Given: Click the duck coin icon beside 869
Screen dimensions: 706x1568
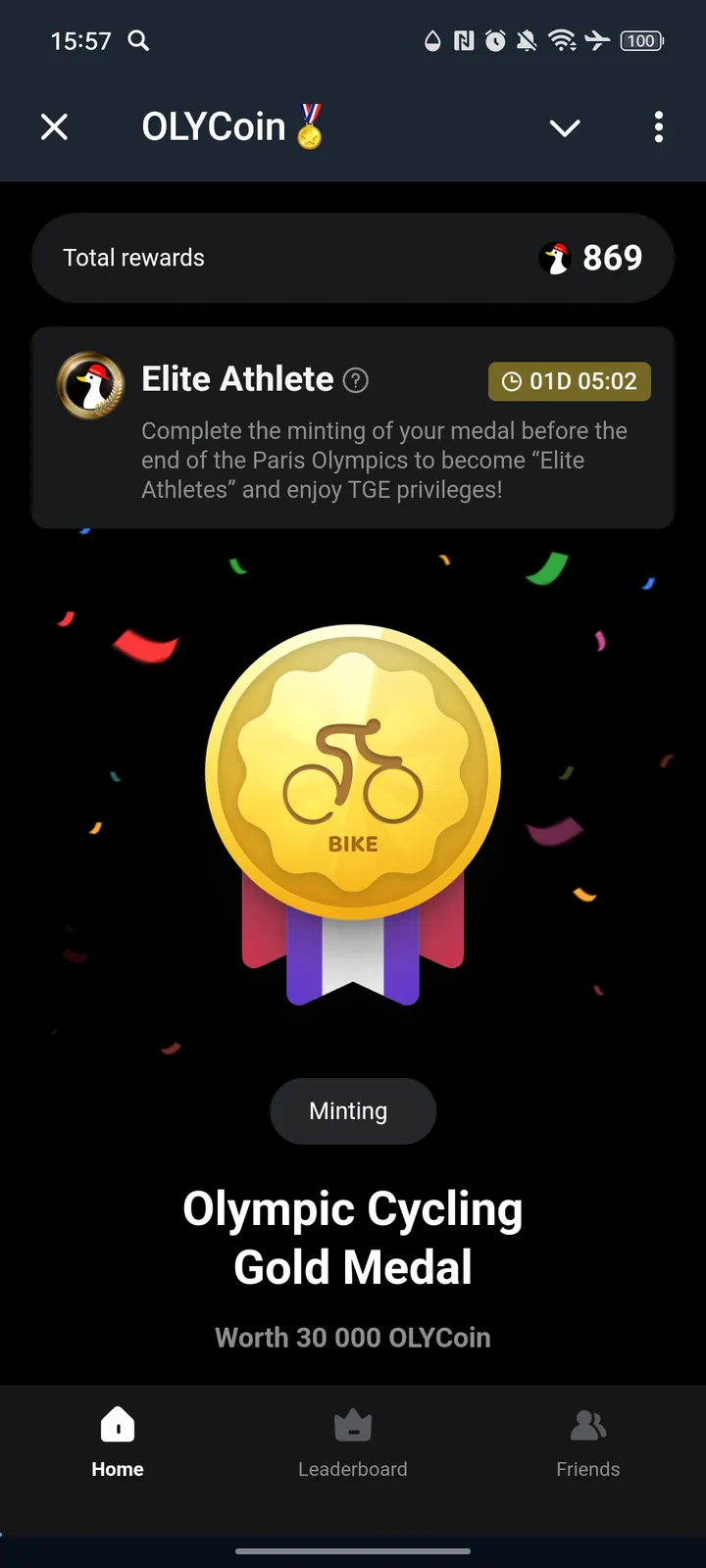Looking at the screenshot, I should pos(555,258).
